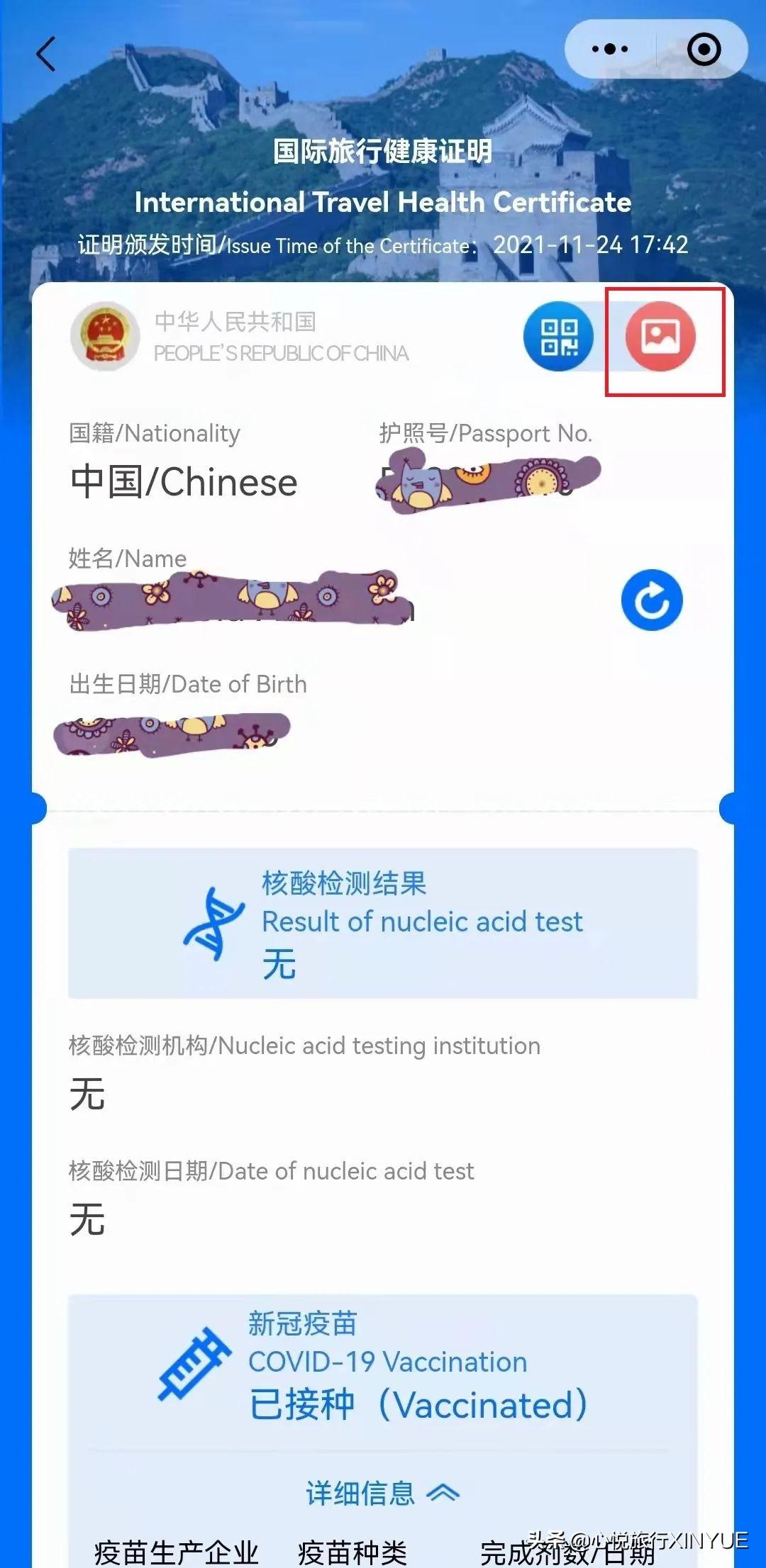Image resolution: width=766 pixels, height=1568 pixels.
Task: Show the certificate QR code view
Action: (x=559, y=336)
